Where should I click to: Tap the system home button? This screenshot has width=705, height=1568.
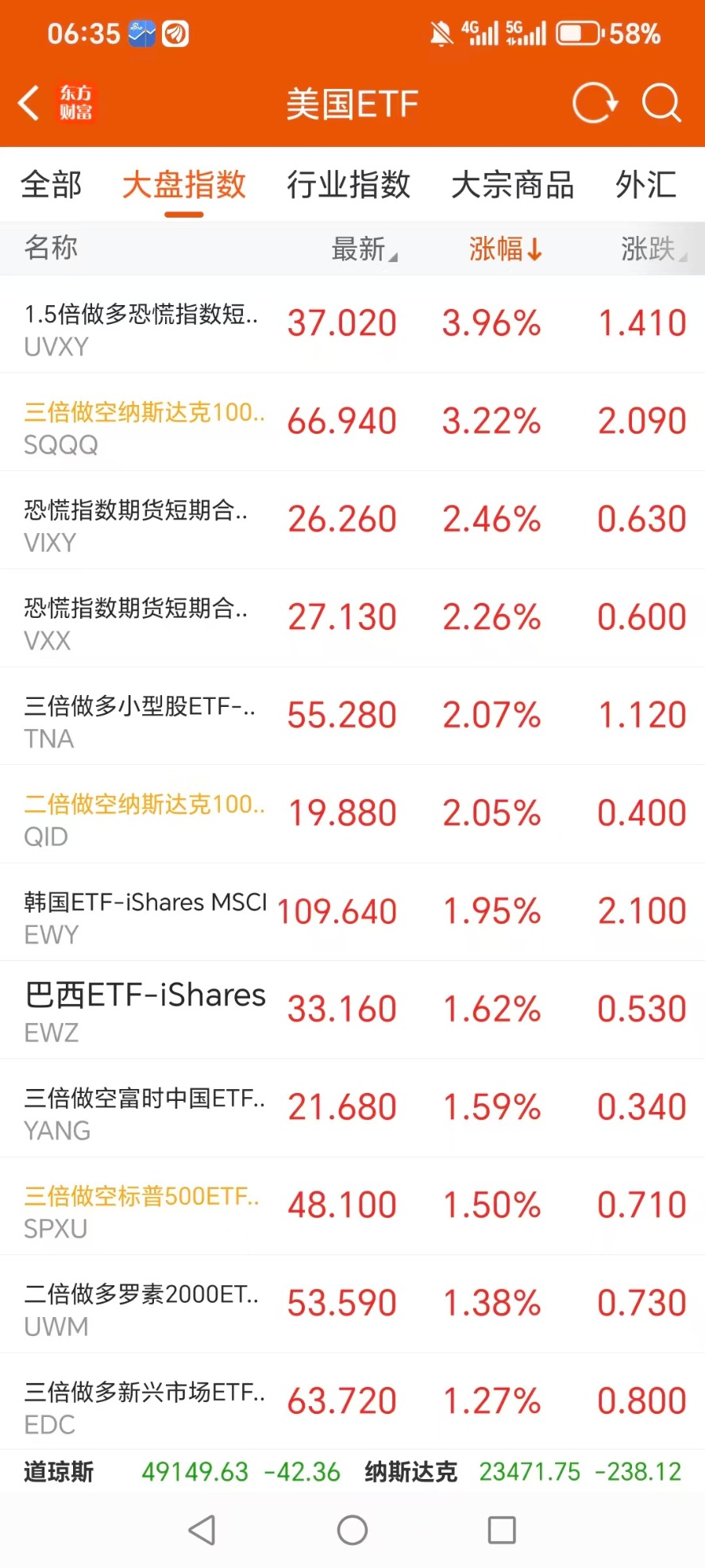(352, 1530)
